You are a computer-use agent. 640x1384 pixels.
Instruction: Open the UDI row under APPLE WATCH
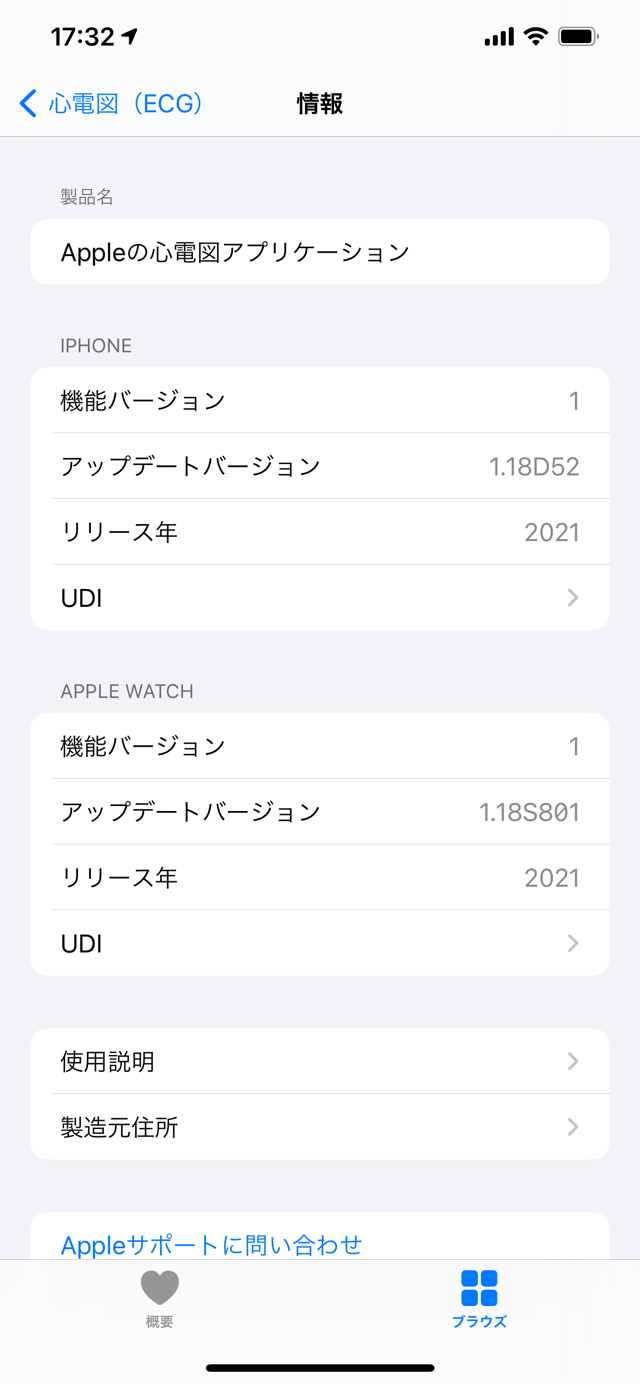point(320,943)
